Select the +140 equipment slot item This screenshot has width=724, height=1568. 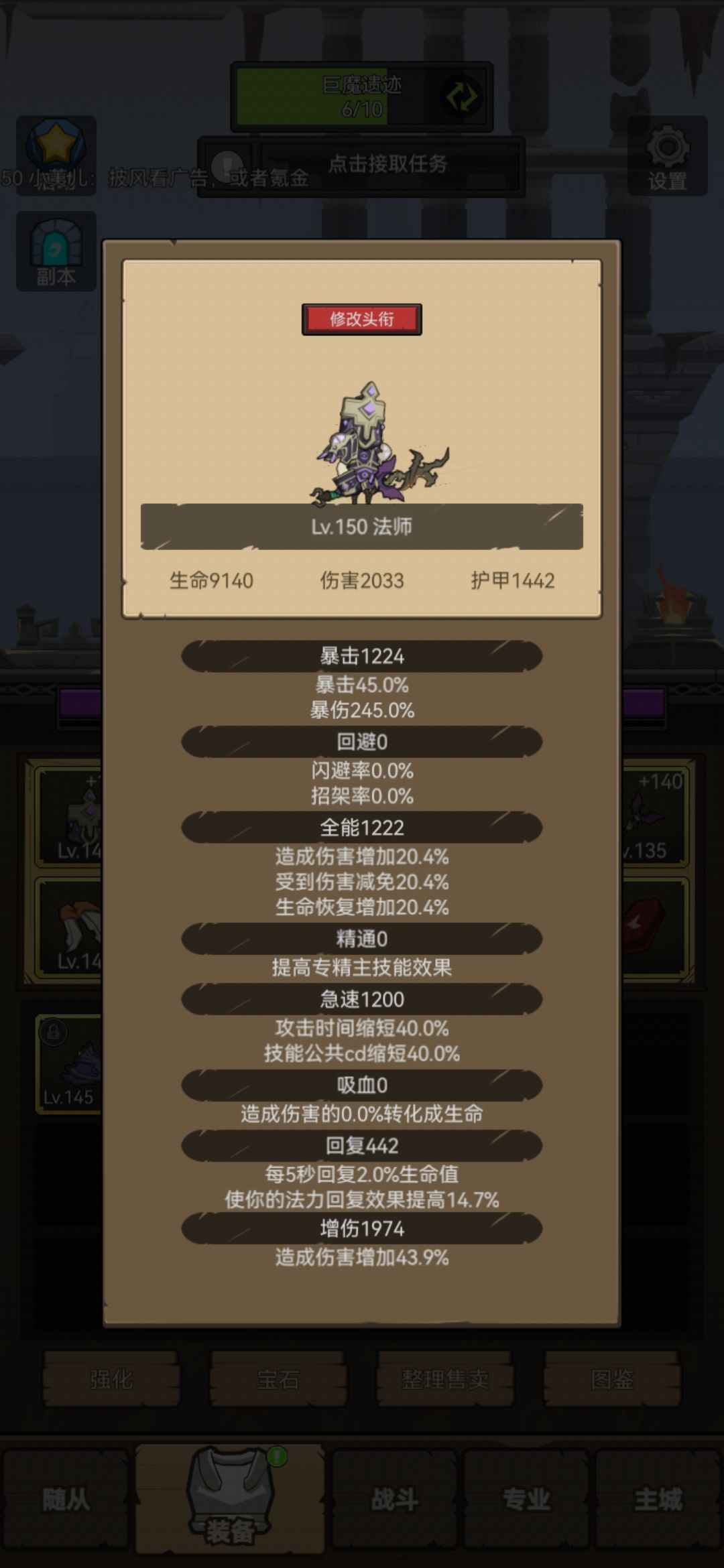click(654, 817)
